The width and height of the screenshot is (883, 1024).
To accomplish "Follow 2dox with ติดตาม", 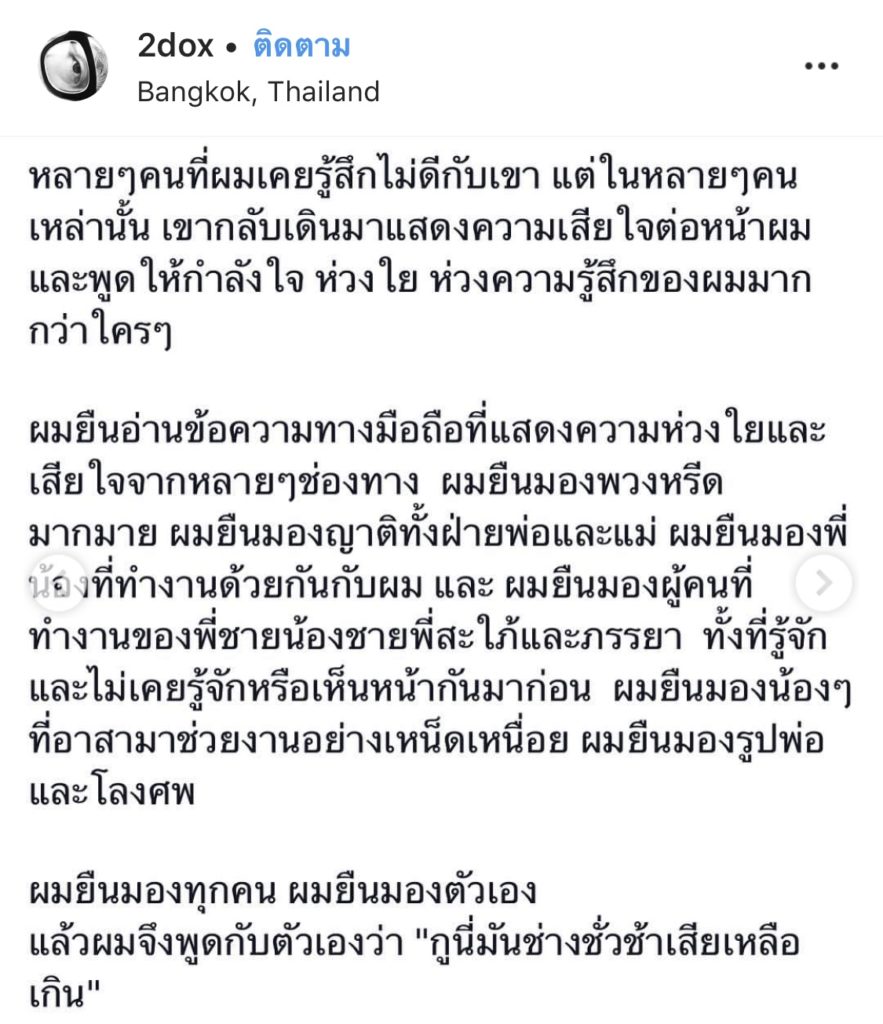I will tap(301, 46).
